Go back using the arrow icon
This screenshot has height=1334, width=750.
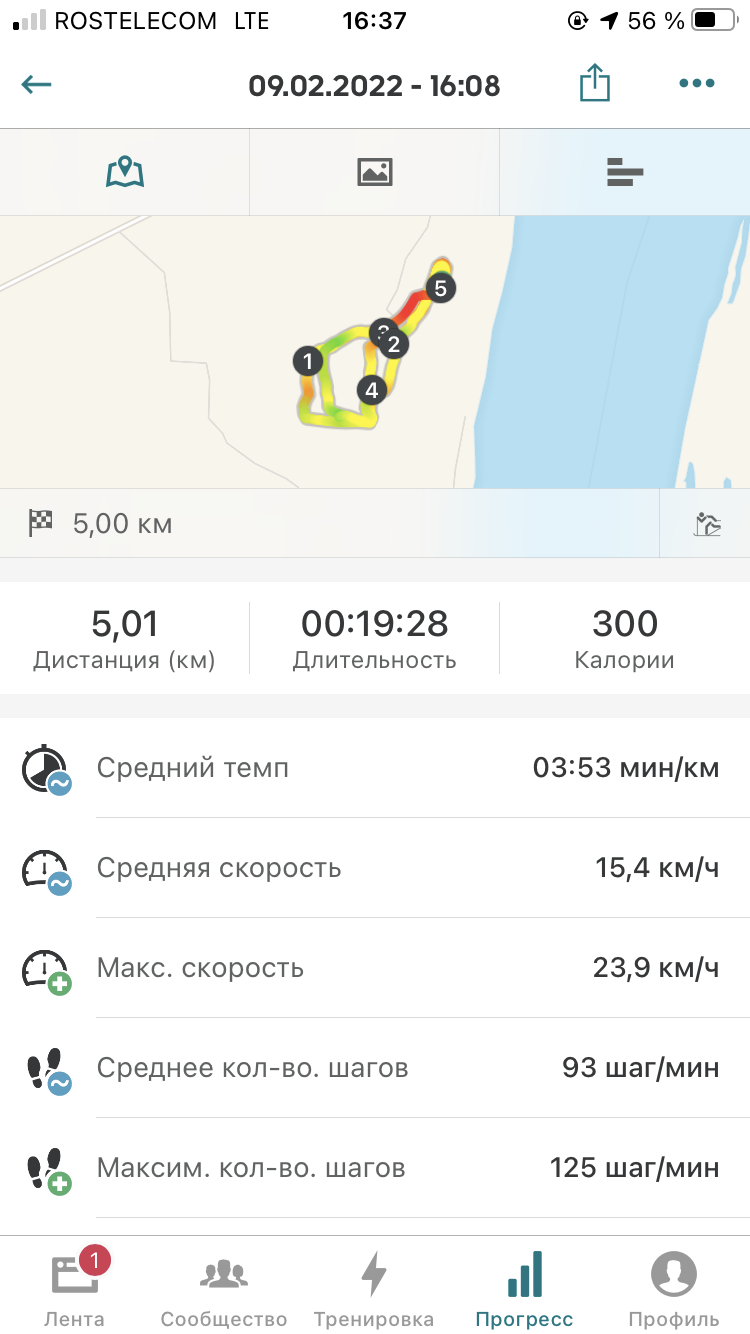[36, 84]
